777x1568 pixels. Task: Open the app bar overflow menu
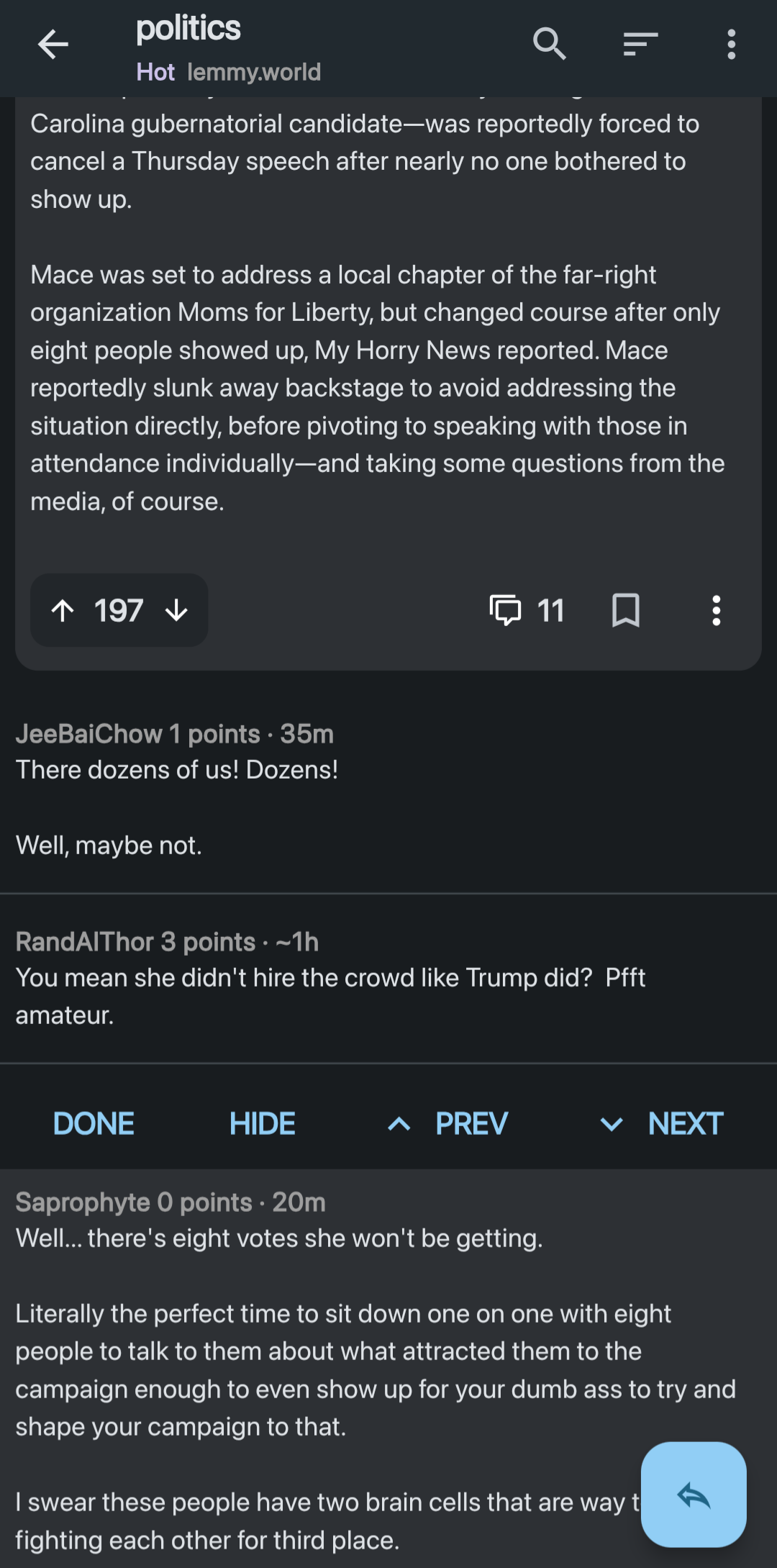tap(731, 45)
